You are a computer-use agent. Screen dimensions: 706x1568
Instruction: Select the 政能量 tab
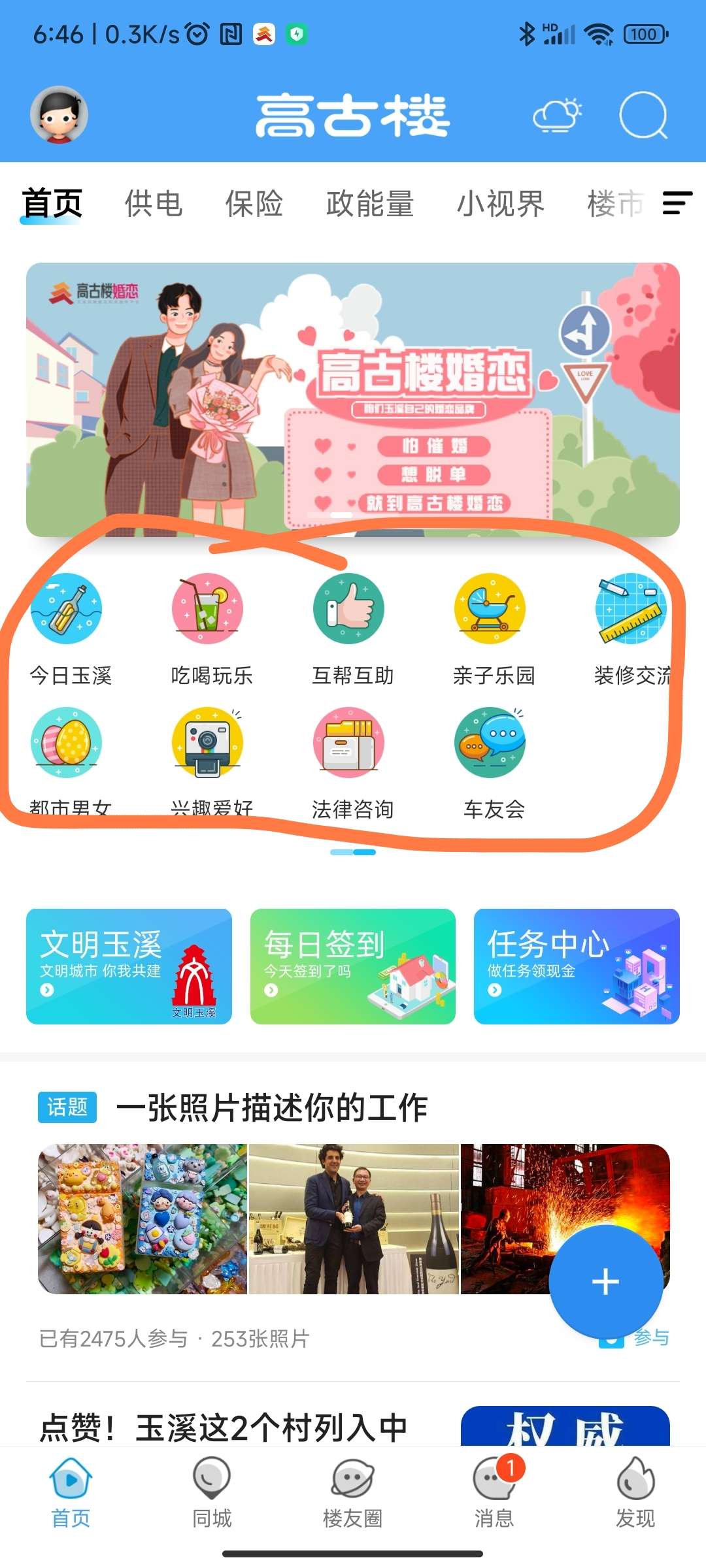pyautogui.click(x=370, y=203)
